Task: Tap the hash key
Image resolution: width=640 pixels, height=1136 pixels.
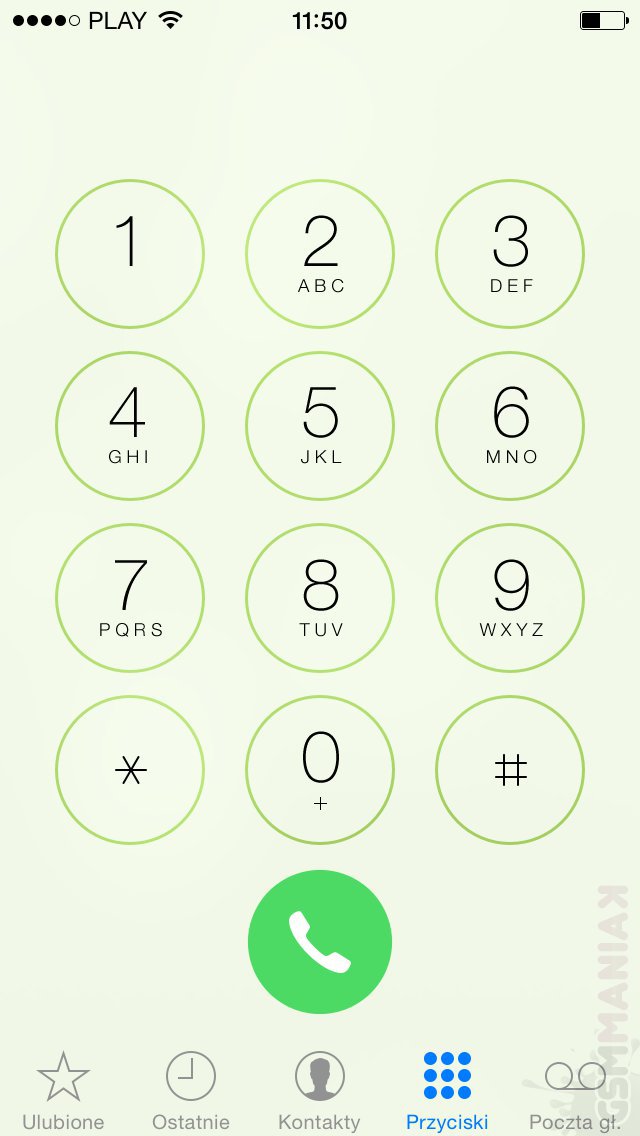Action: (x=511, y=770)
